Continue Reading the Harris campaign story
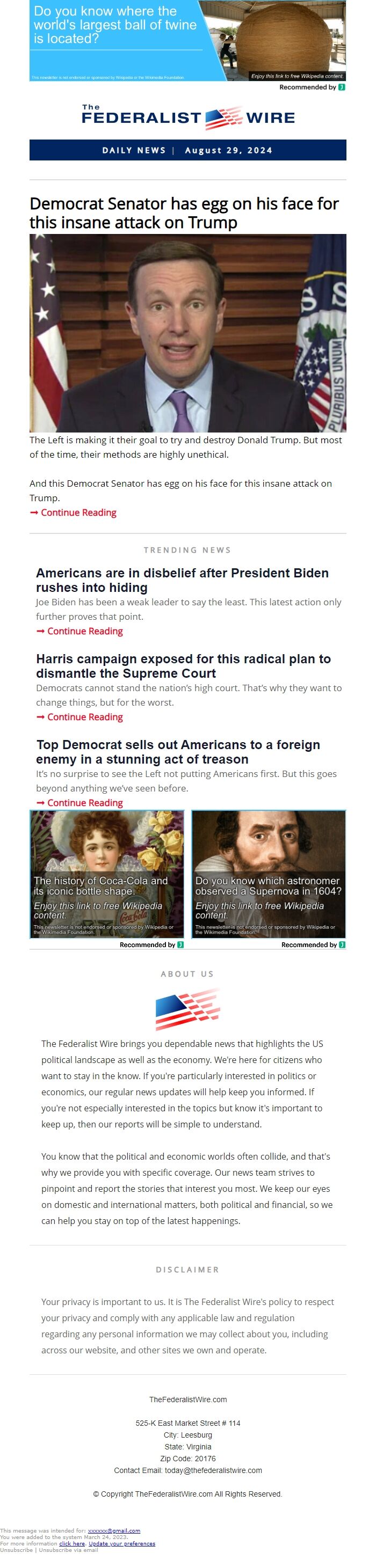 click(x=85, y=717)
